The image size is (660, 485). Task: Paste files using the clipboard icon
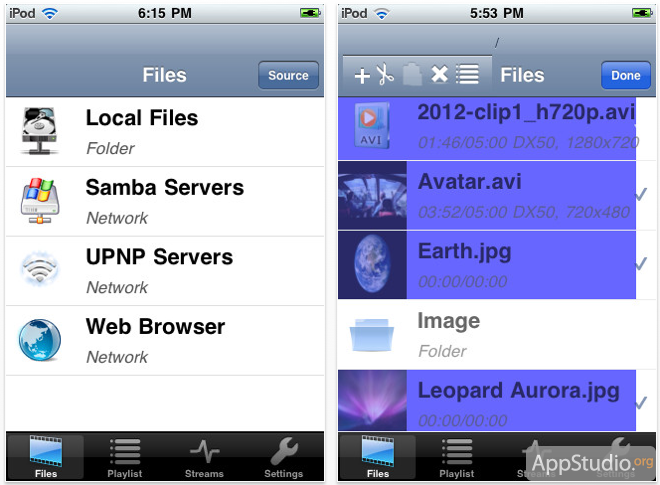[x=412, y=75]
